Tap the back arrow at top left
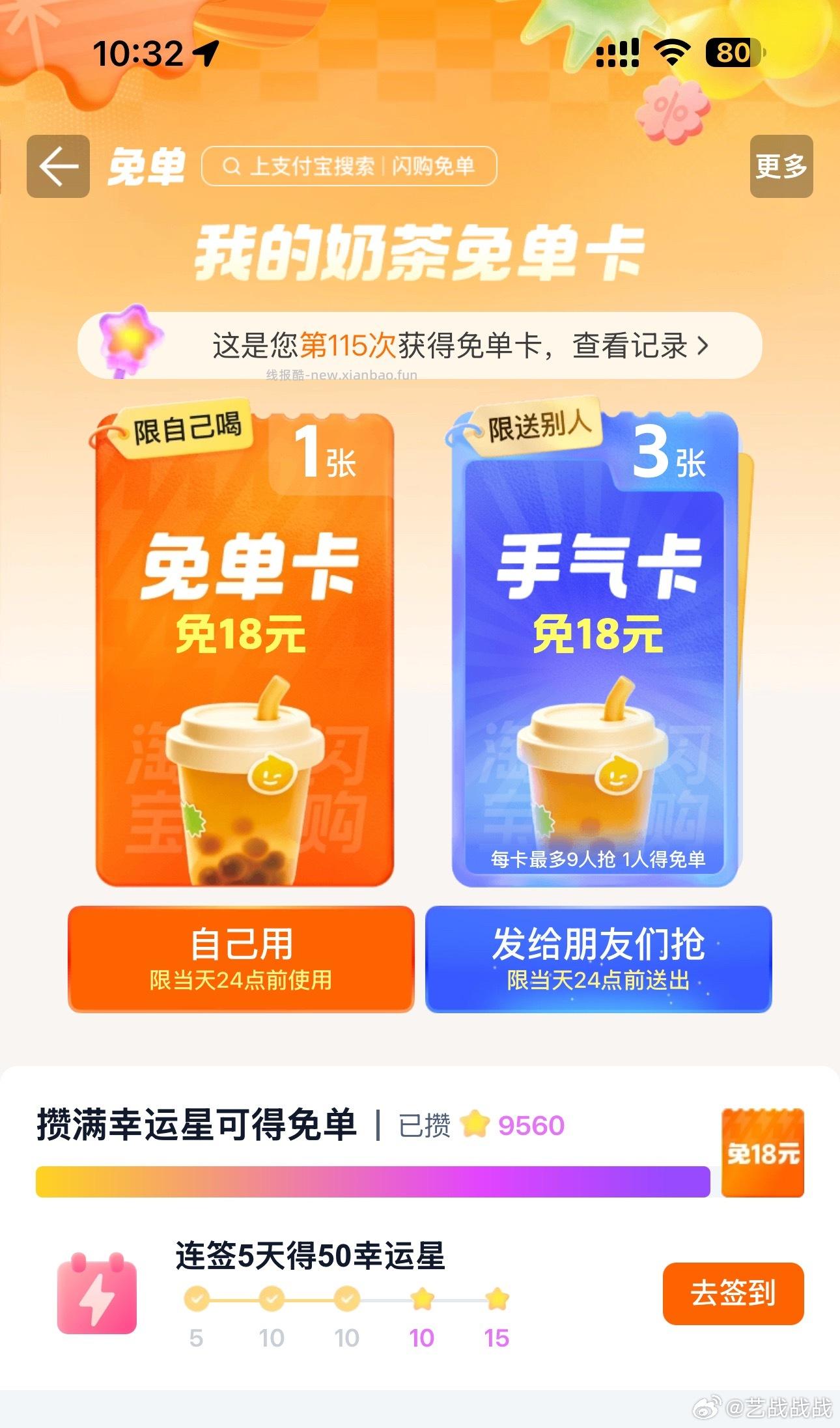Screen dimensions: 840x1428 pos(59,166)
